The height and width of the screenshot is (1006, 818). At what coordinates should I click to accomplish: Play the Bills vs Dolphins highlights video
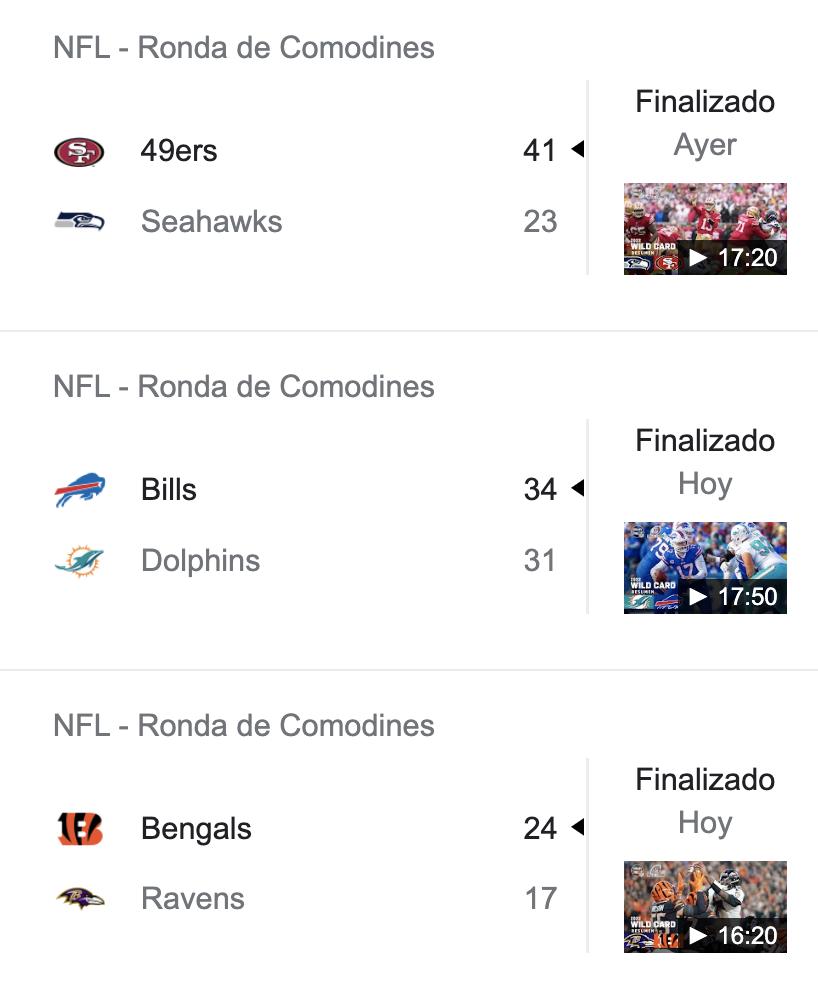tap(705, 568)
